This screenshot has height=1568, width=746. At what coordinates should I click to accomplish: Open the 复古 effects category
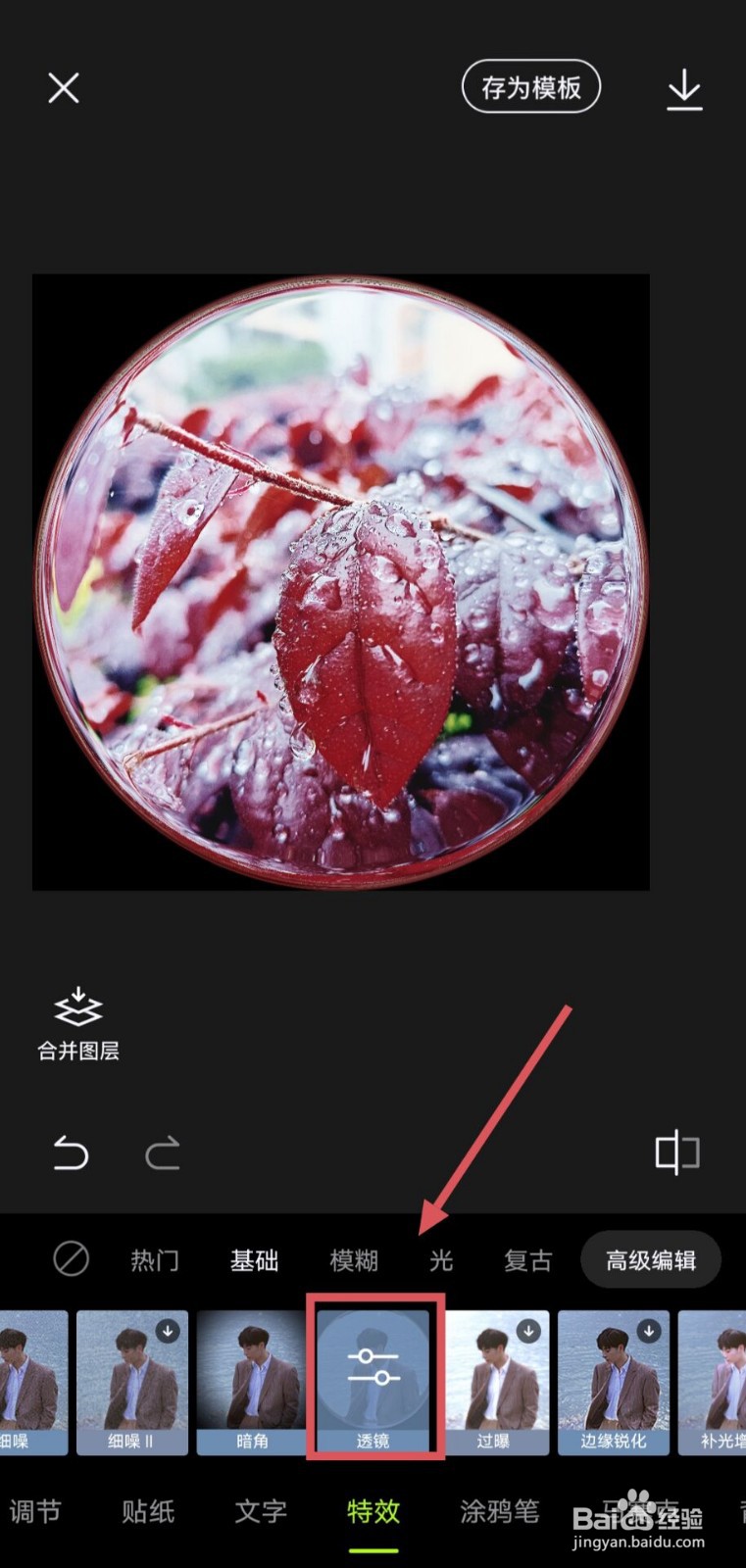526,1259
